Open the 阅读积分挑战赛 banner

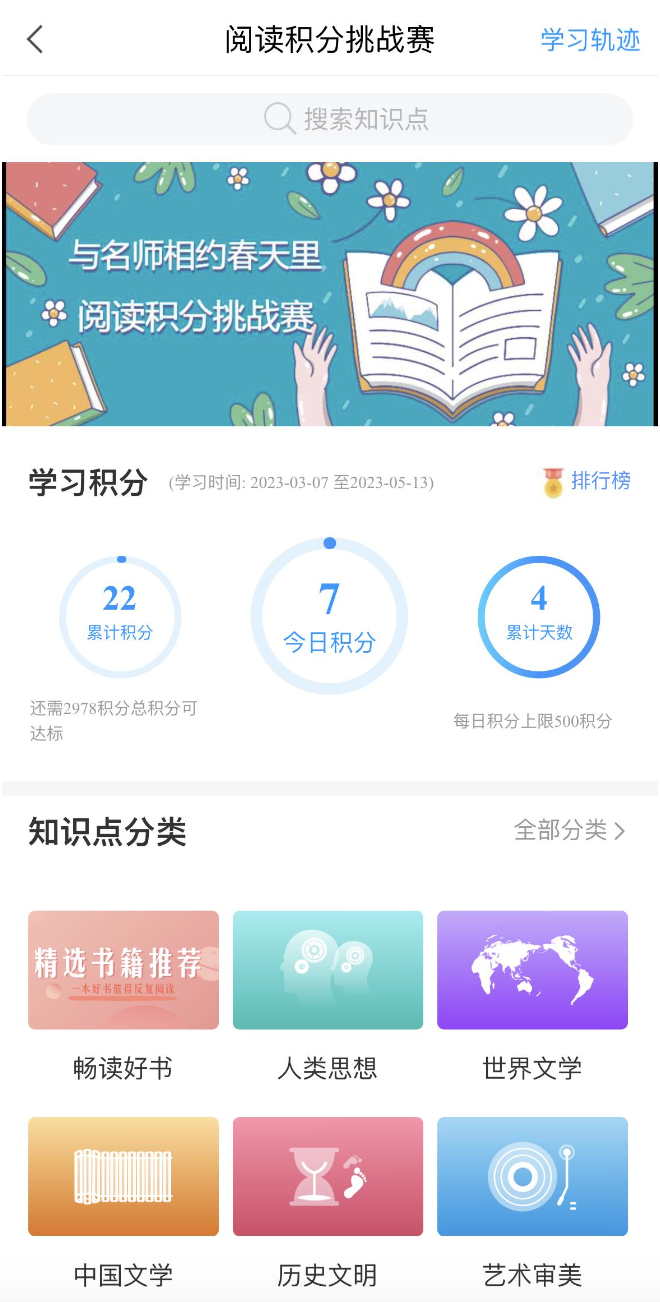tap(330, 294)
